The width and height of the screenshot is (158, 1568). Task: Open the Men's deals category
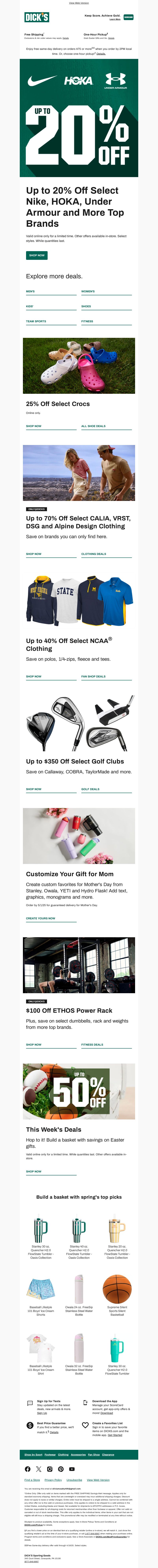(30, 292)
